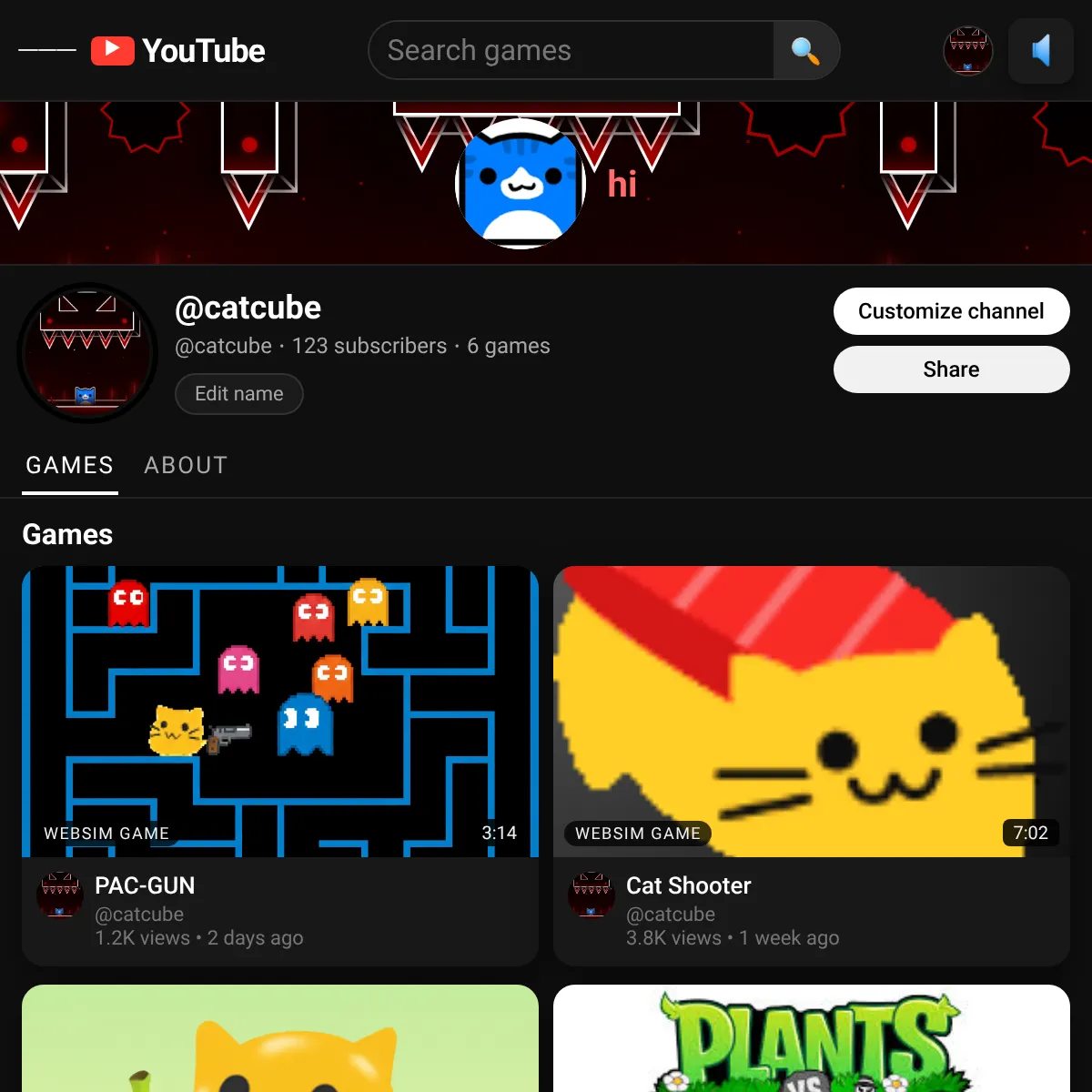1092x1092 pixels.
Task: Tap Customize channel
Action: (x=951, y=311)
